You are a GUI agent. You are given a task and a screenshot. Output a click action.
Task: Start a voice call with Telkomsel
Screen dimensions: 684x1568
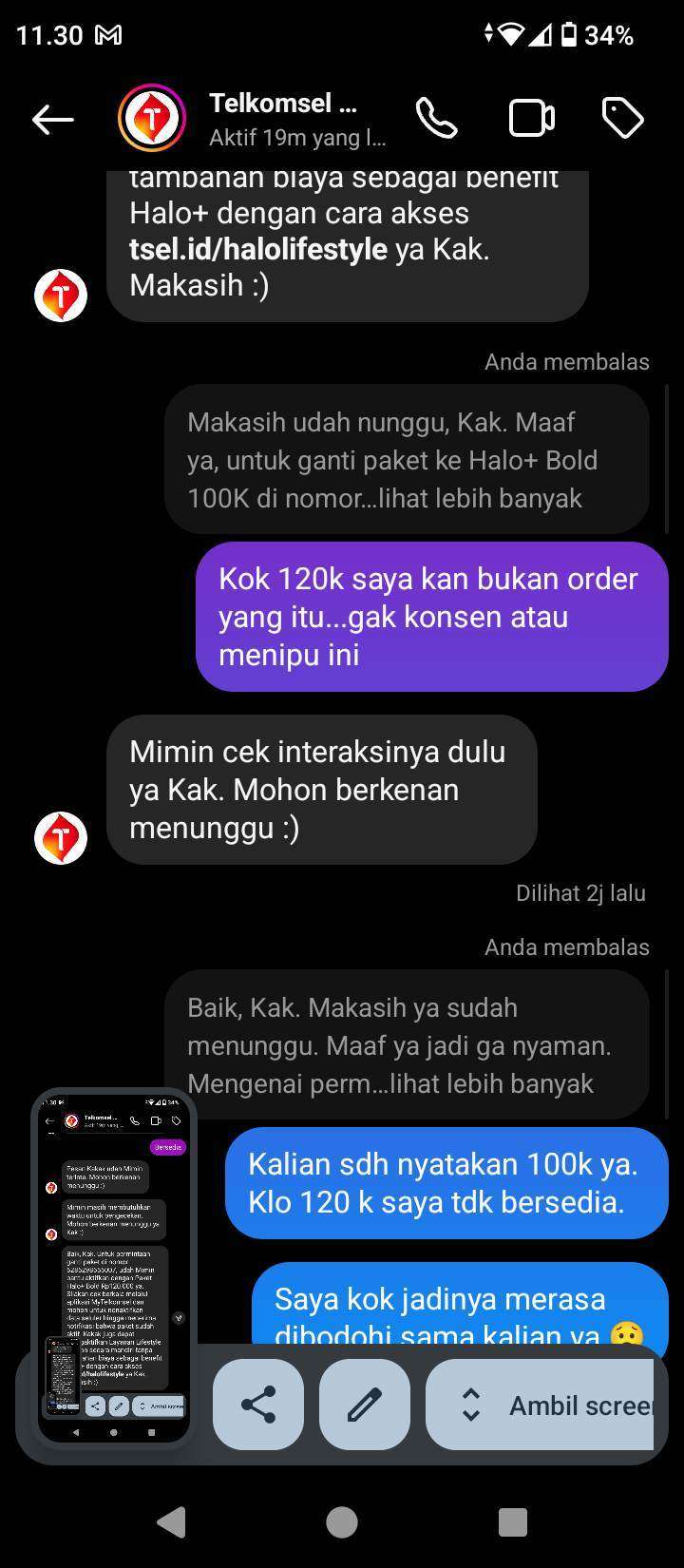click(x=437, y=119)
